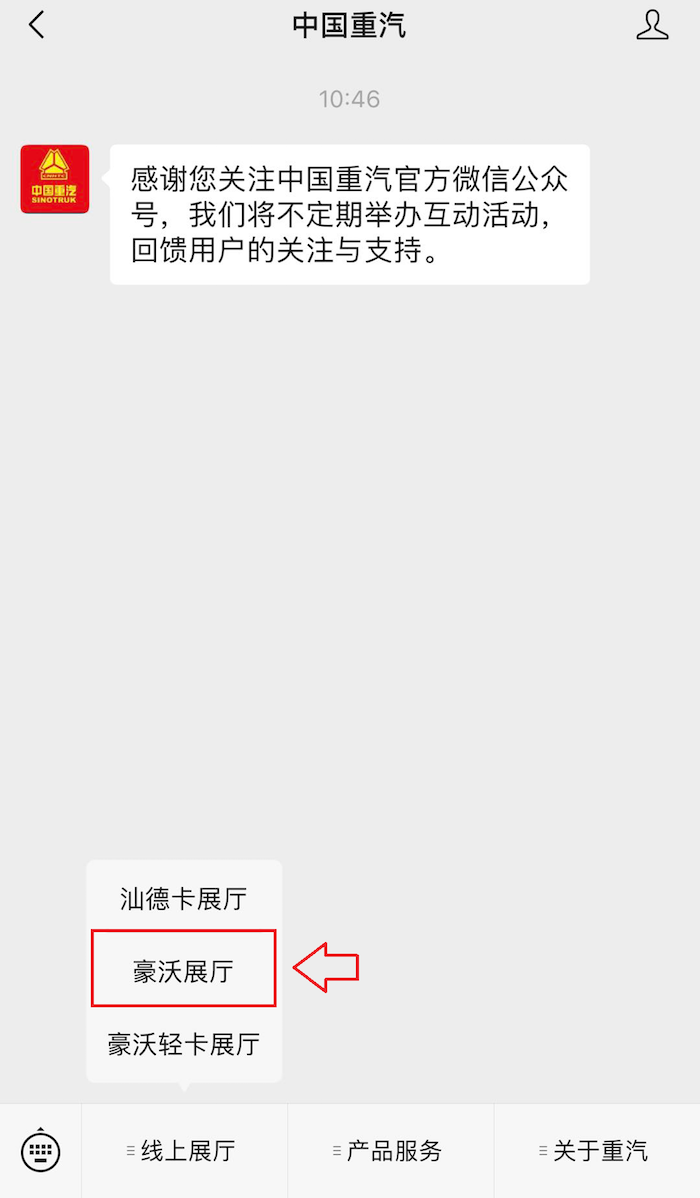Screen dimensions: 700x1198
Task: Open 豪沃展厅 in the popup menu
Action: click(184, 970)
